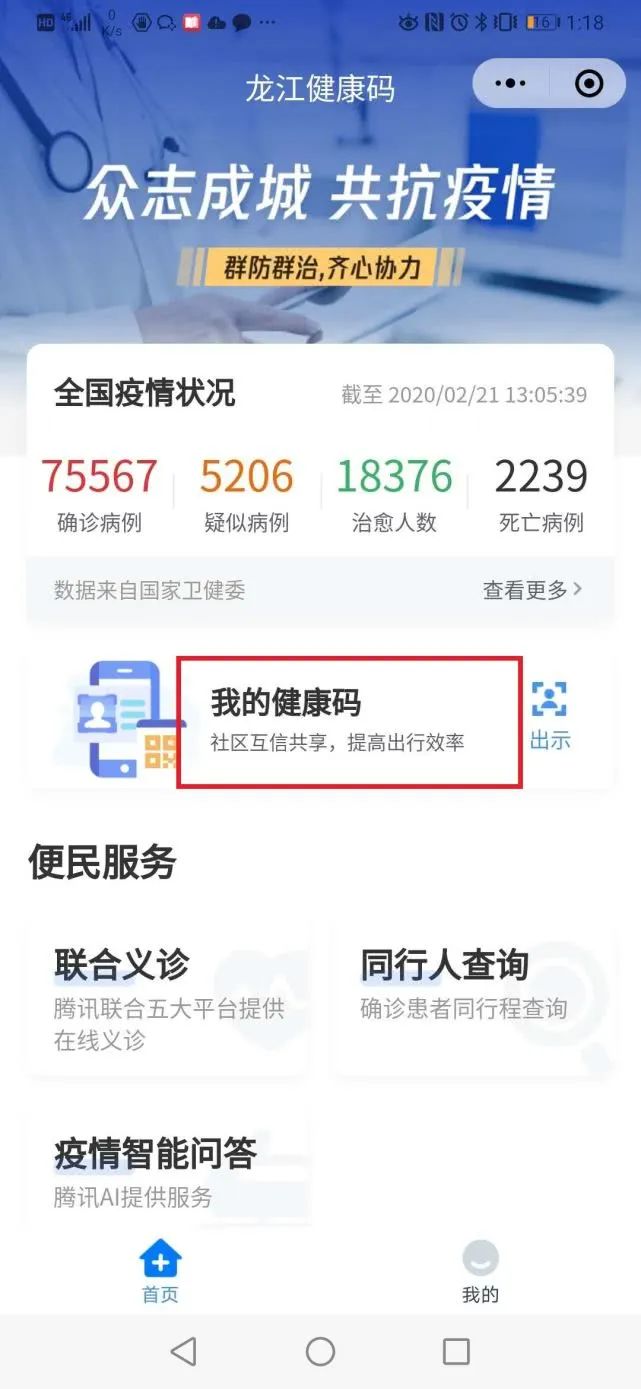Go back using system back button
641x1389 pixels.
tap(183, 1352)
